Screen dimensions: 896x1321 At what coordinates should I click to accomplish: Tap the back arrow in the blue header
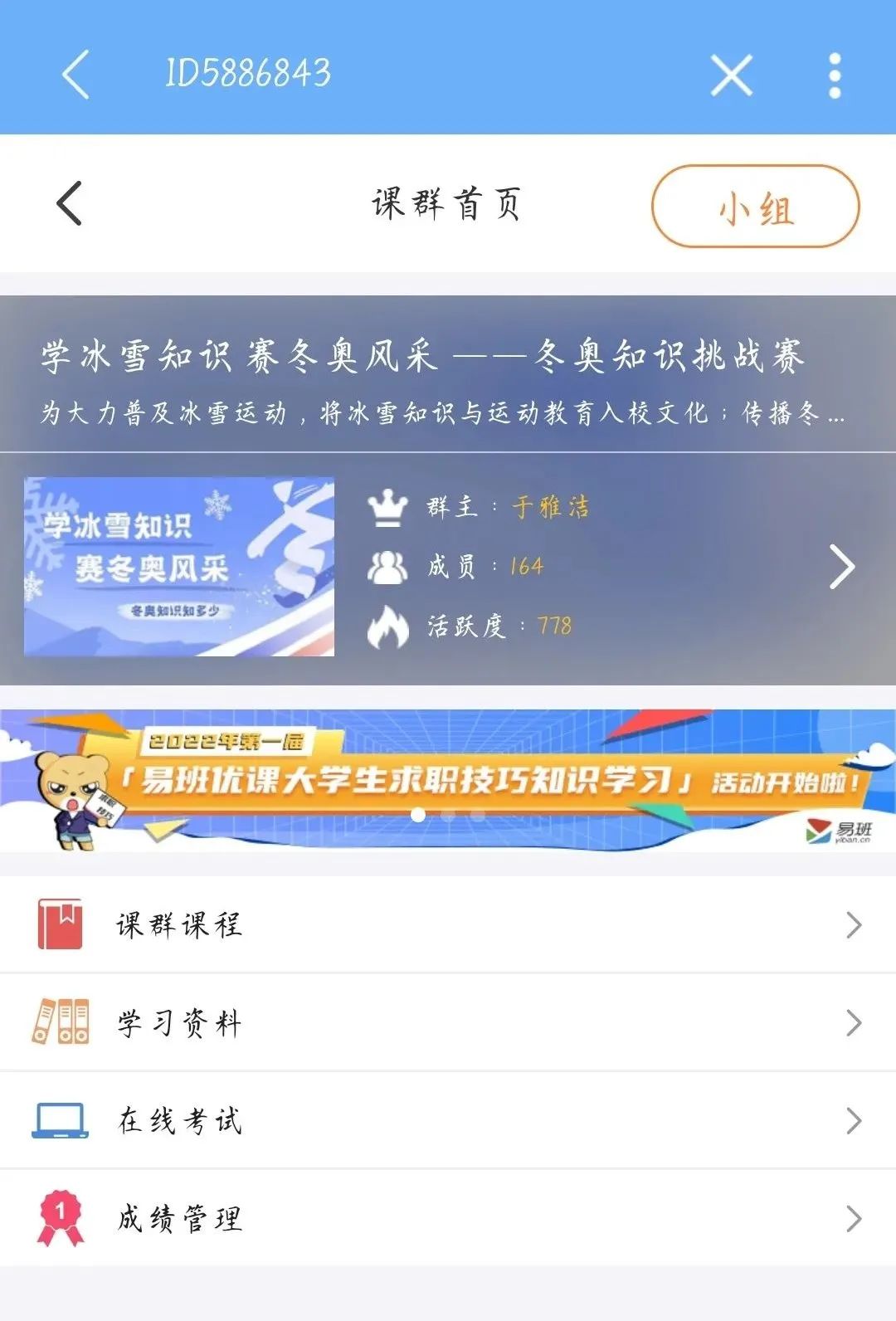coord(75,75)
